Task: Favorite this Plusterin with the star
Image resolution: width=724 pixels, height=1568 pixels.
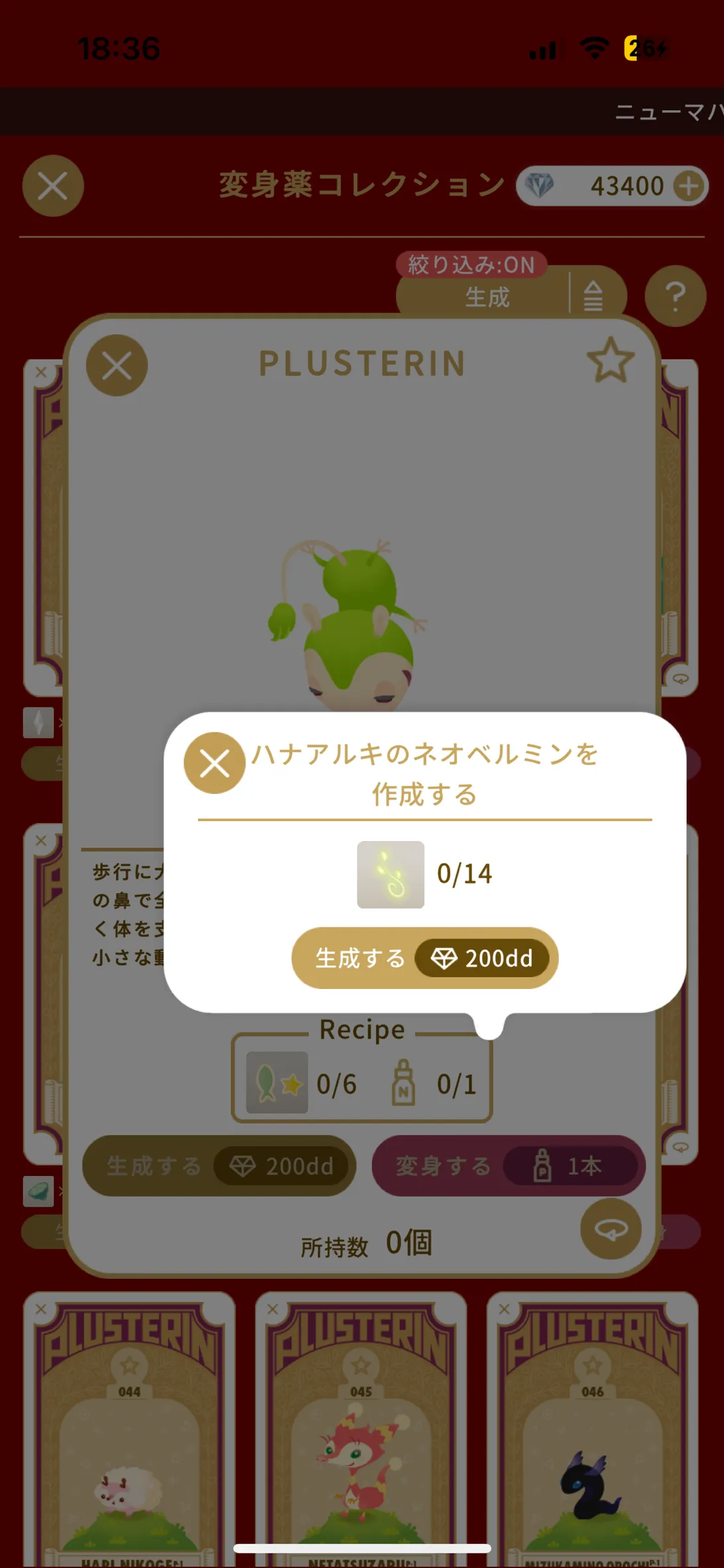Action: [611, 360]
